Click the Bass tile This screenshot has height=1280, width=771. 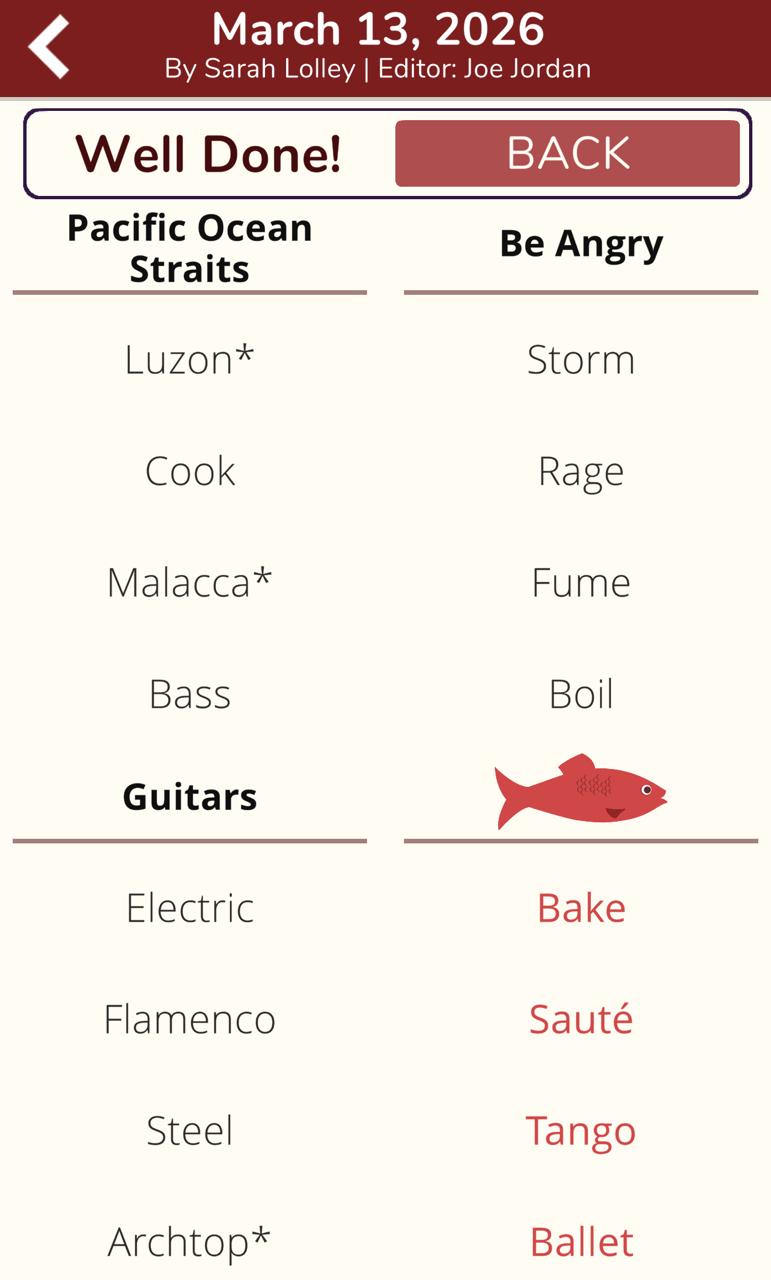(190, 693)
